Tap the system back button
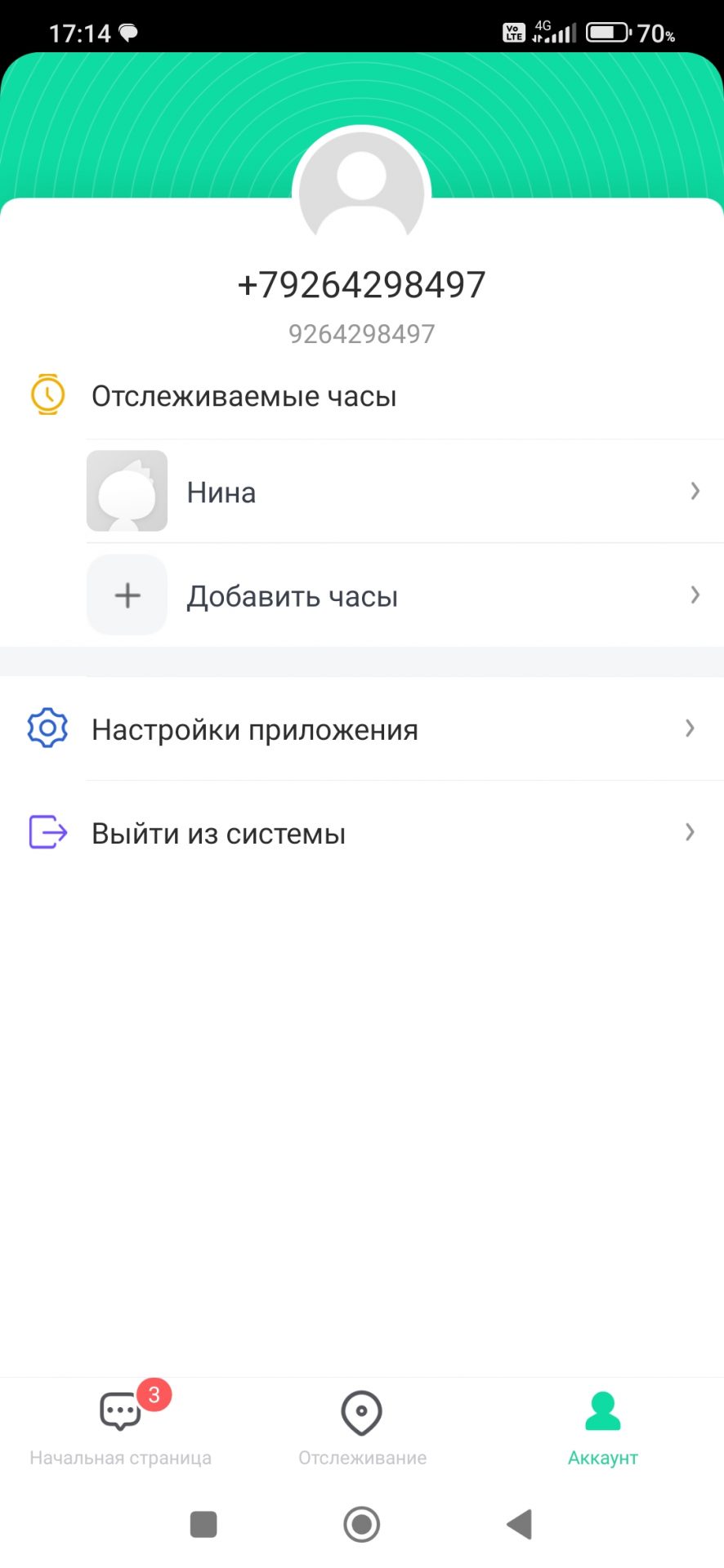724x1568 pixels. coord(520,1524)
